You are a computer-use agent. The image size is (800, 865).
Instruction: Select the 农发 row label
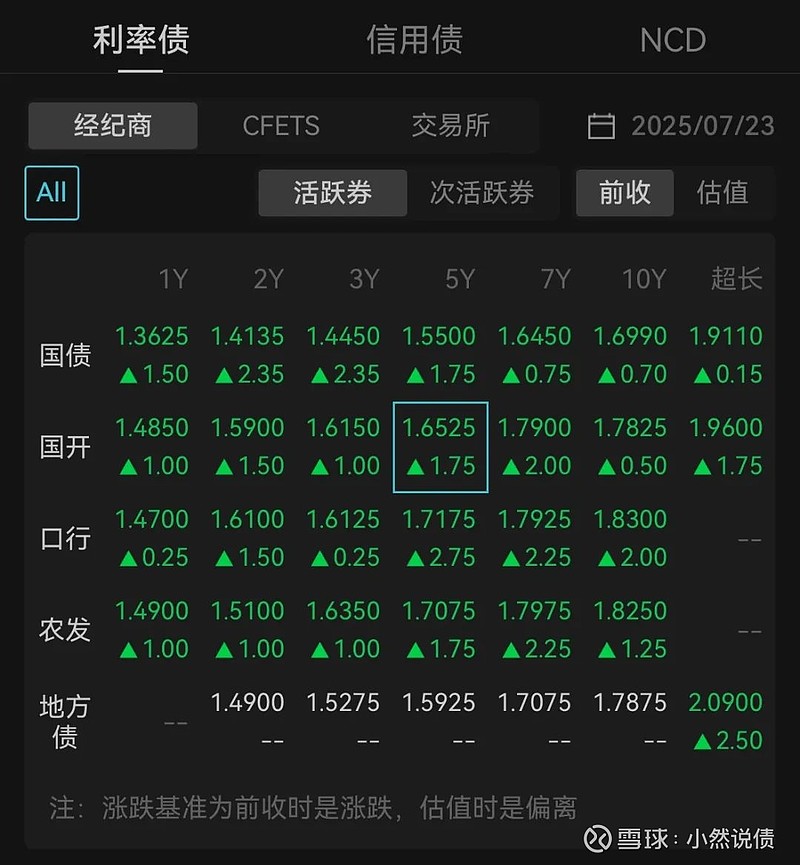pyautogui.click(x=64, y=630)
